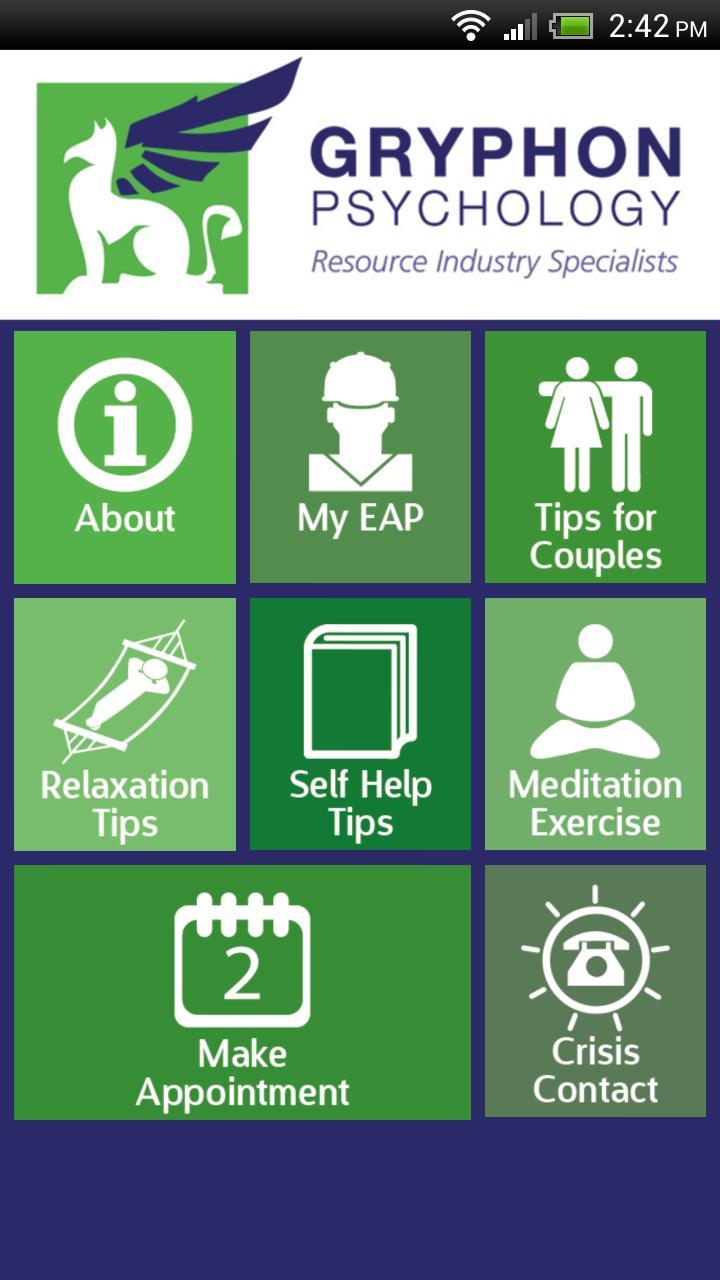
Task: Open Crisis Contact tile
Action: coord(595,990)
